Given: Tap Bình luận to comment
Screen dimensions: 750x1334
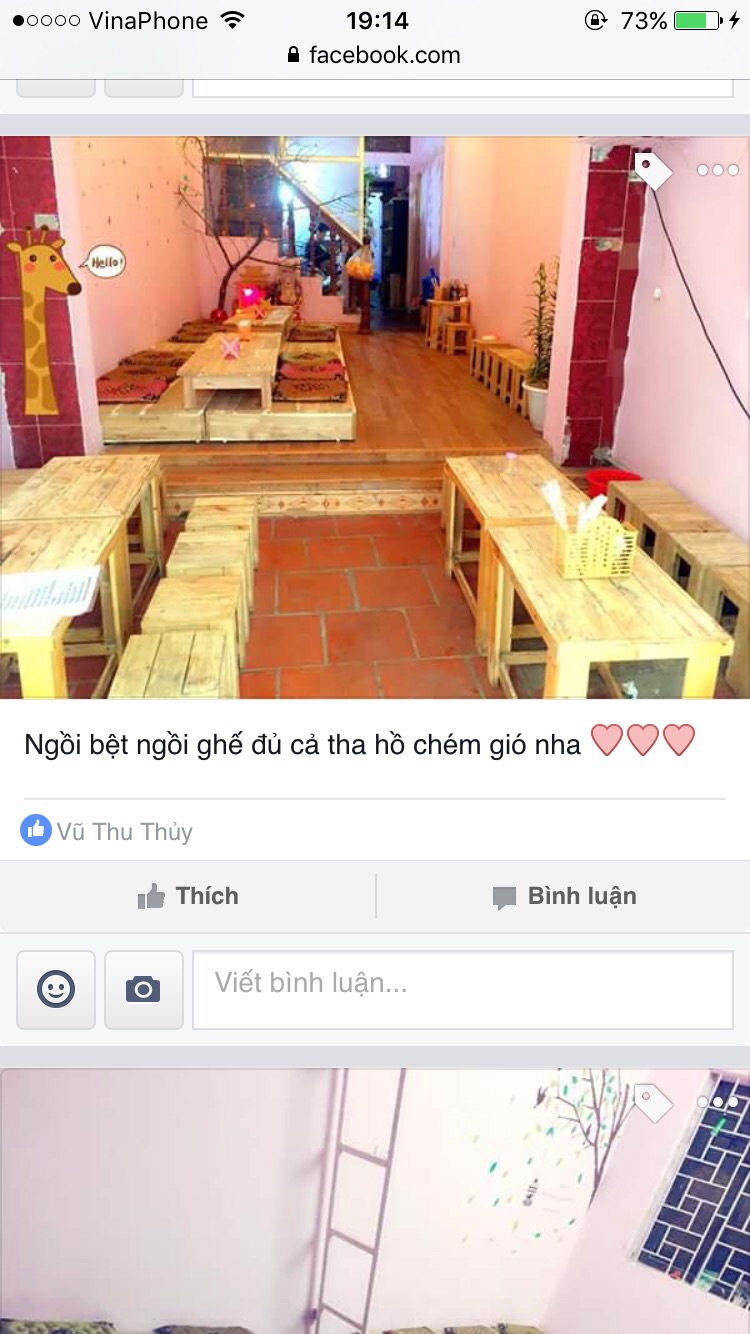Looking at the screenshot, I should (564, 896).
